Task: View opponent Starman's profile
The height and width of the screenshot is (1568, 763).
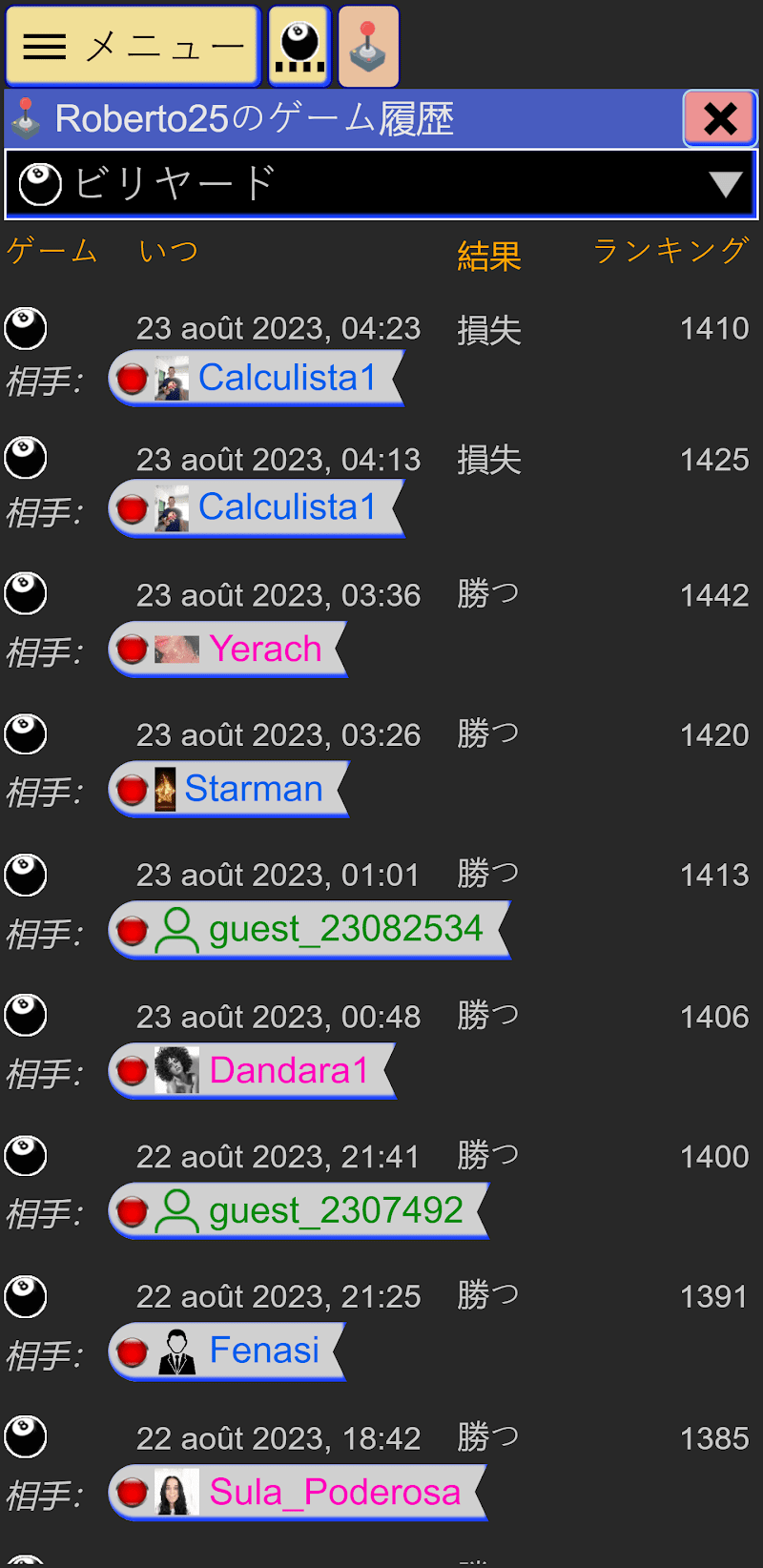Action: tap(228, 790)
